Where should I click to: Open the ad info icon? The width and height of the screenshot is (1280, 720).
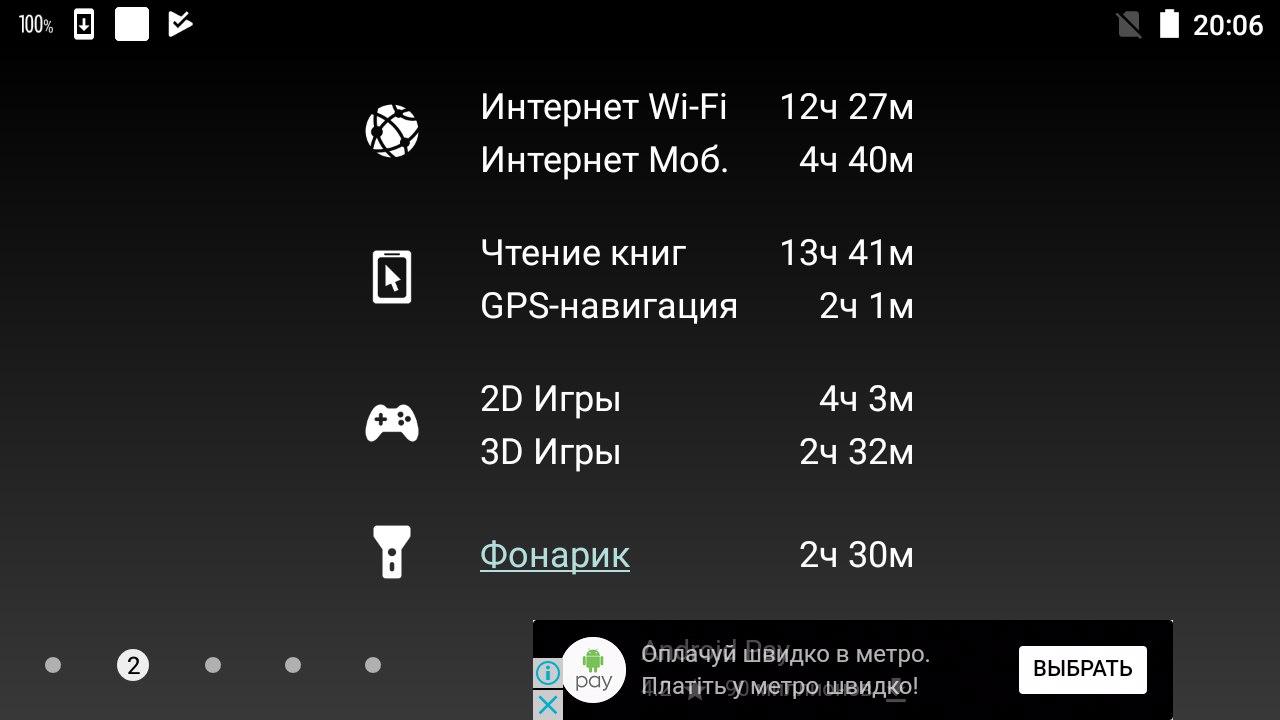pos(547,672)
